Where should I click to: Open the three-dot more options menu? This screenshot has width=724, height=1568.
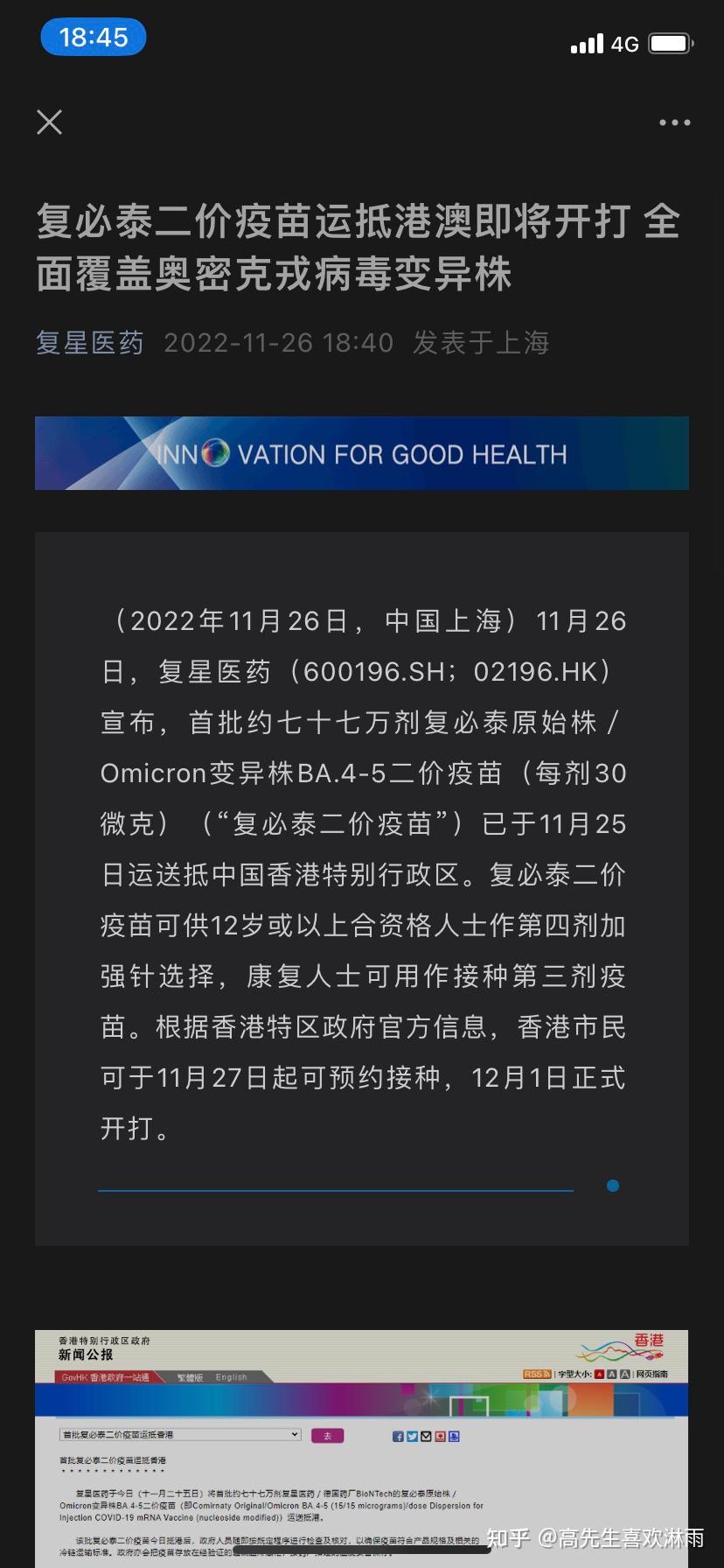tap(674, 122)
